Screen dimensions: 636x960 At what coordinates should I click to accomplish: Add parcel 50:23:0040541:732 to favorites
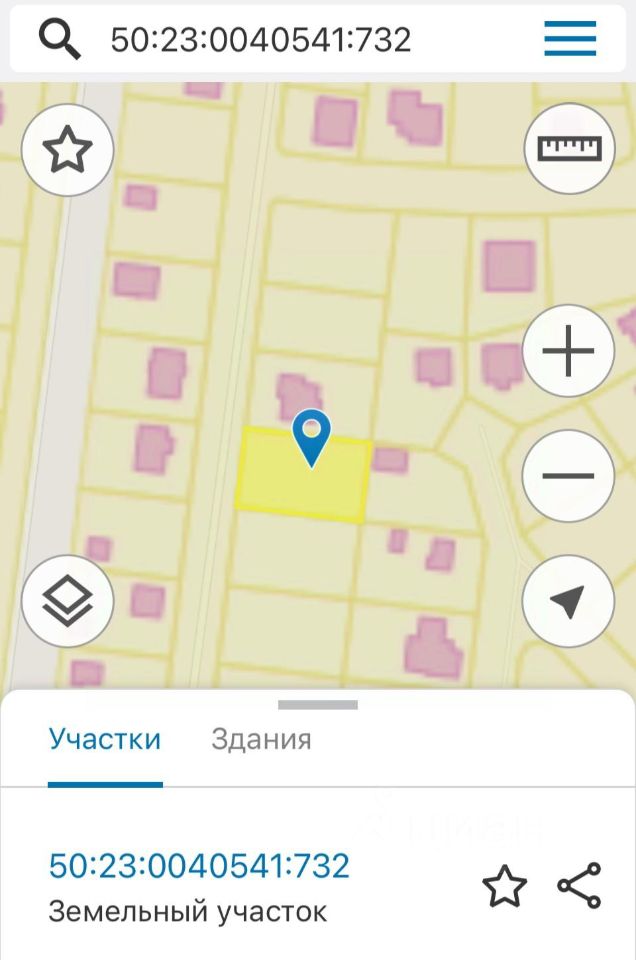click(x=504, y=886)
